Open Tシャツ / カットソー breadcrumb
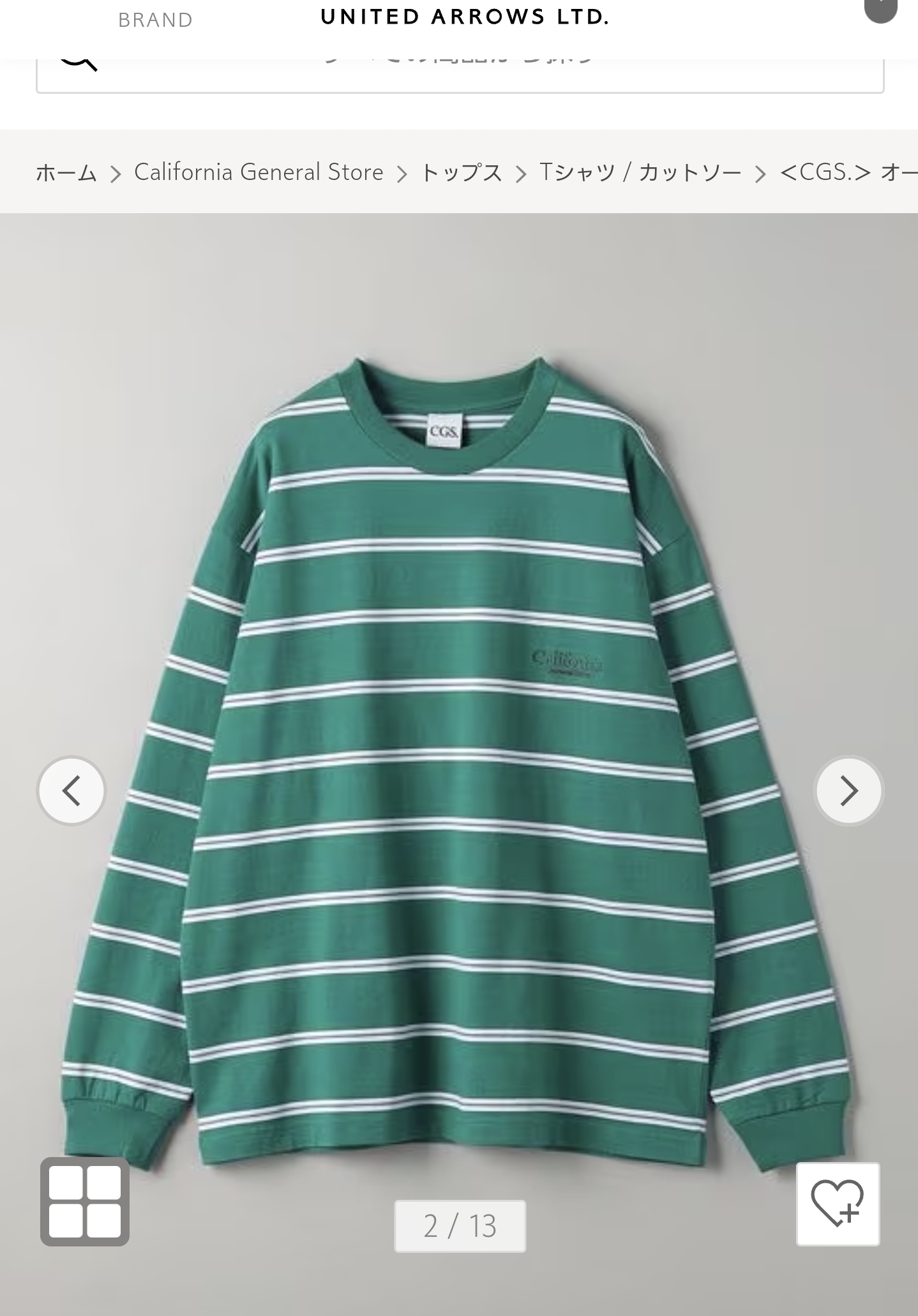The width and height of the screenshot is (918, 1316). point(640,172)
